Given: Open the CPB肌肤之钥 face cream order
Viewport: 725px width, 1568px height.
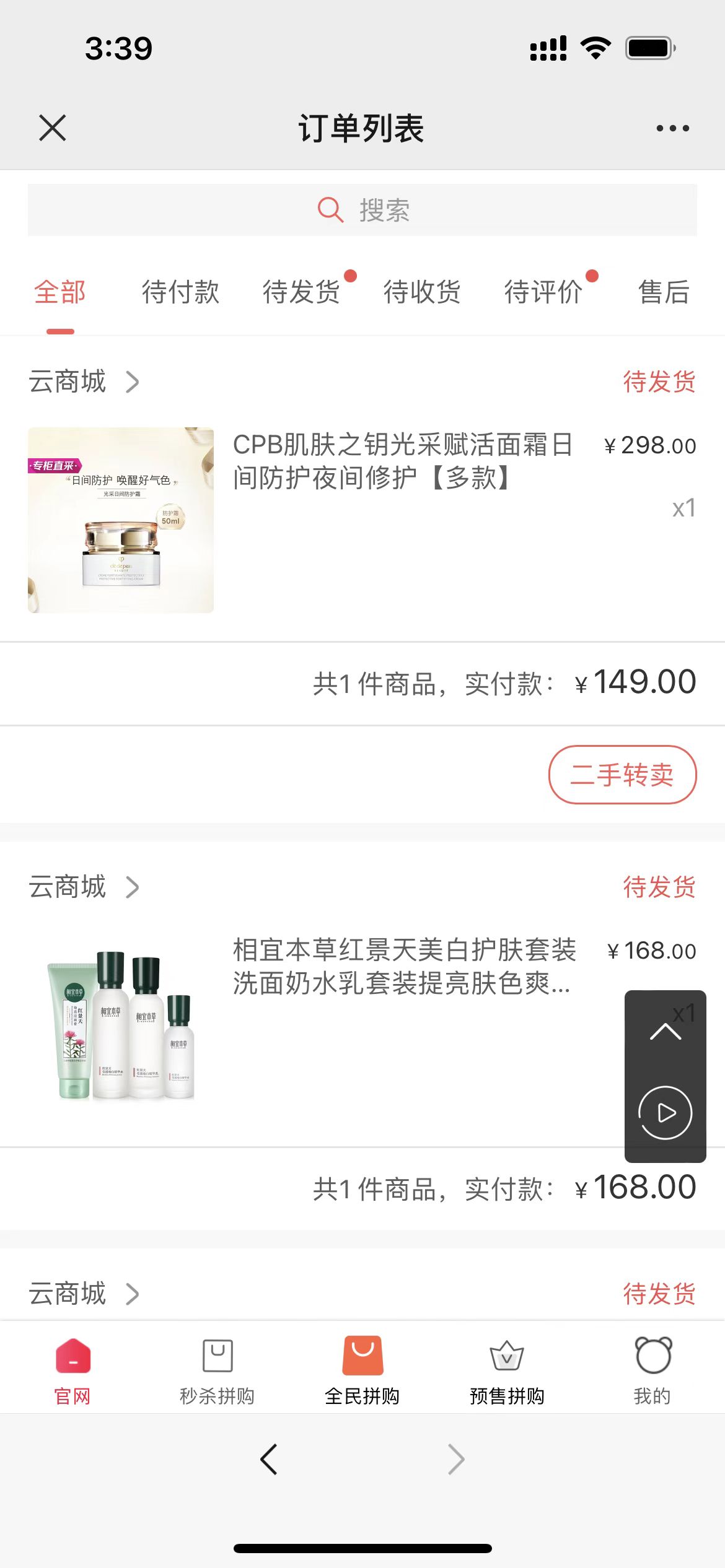Looking at the screenshot, I should (402, 461).
